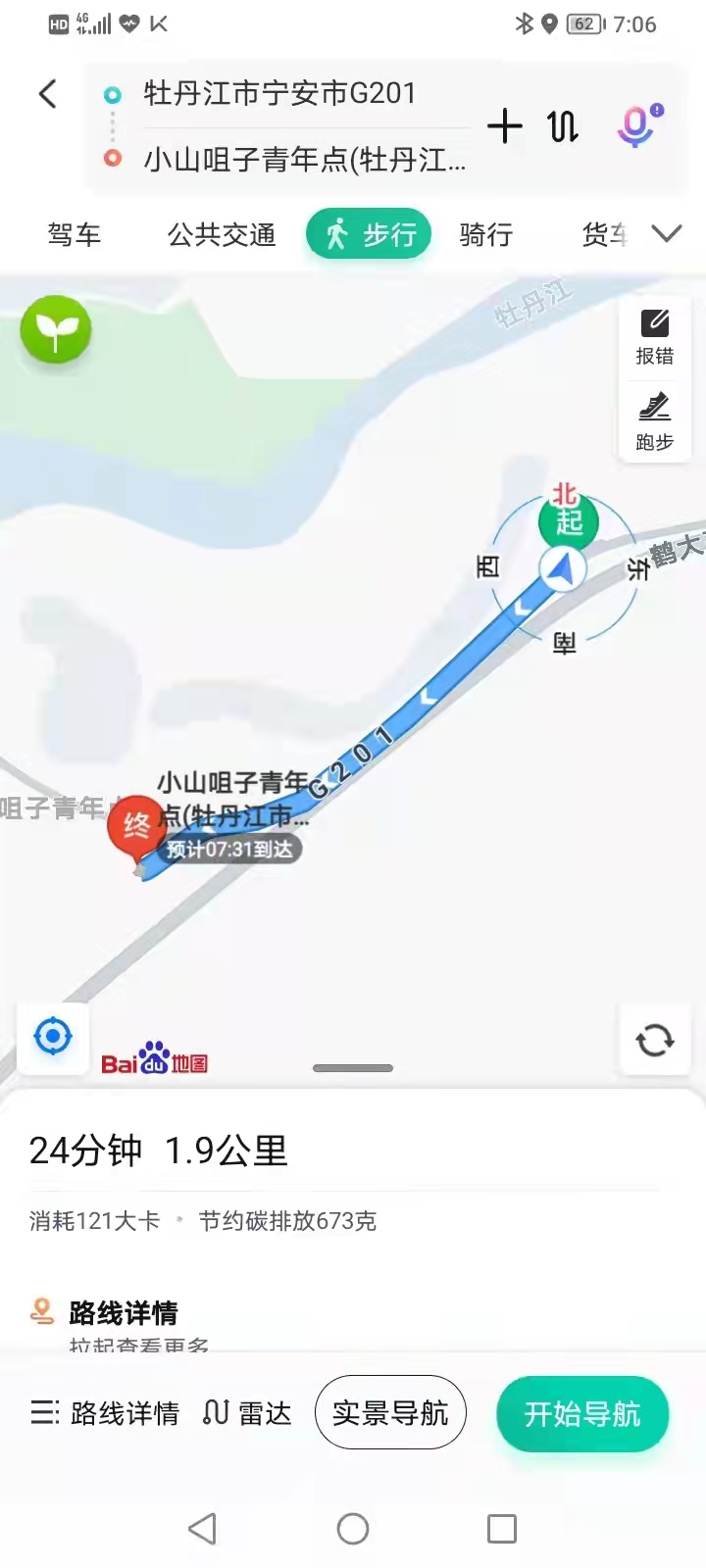Switch to the 货车 tab
The image size is (706, 1568).
603,235
